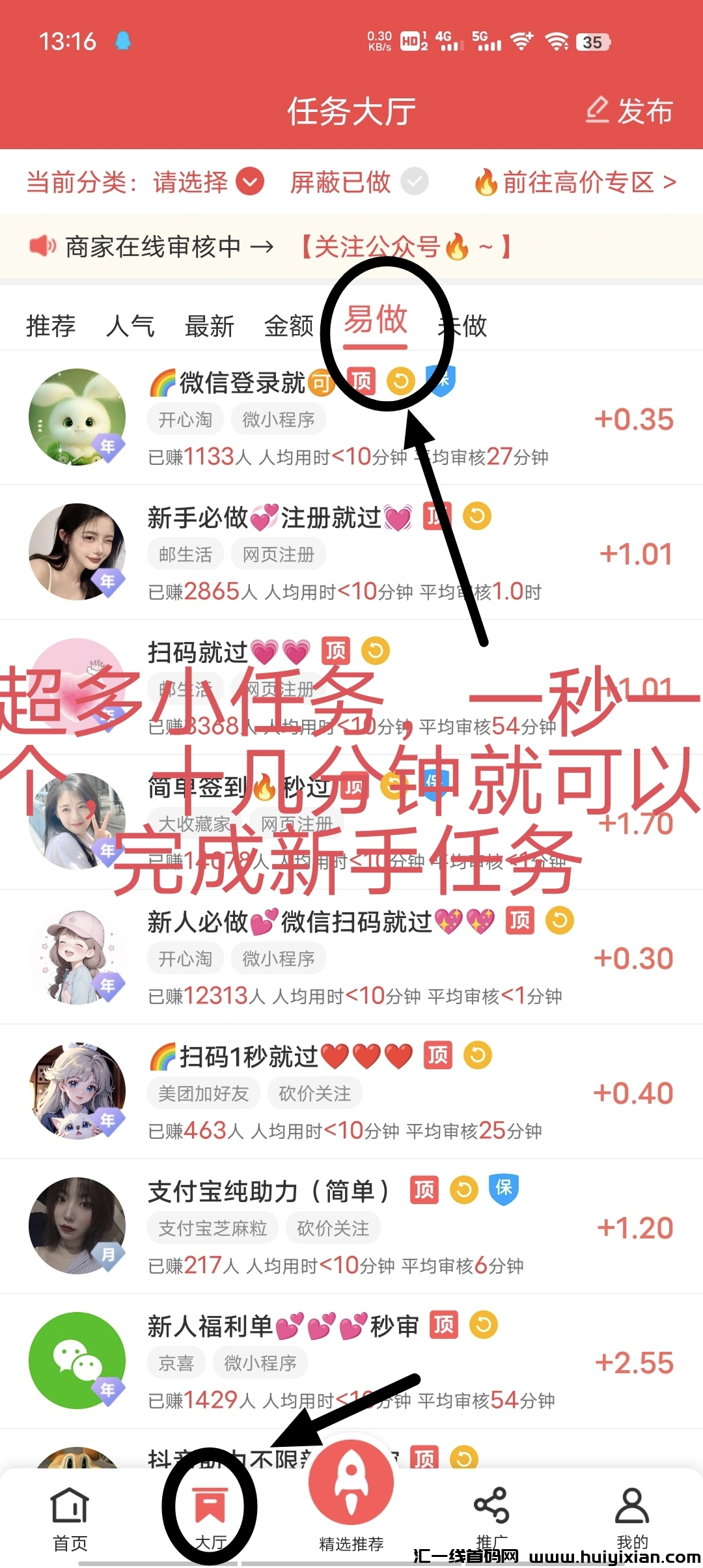Image resolution: width=703 pixels, height=1568 pixels.
Task: Switch to the 人气 tab
Action: point(130,326)
